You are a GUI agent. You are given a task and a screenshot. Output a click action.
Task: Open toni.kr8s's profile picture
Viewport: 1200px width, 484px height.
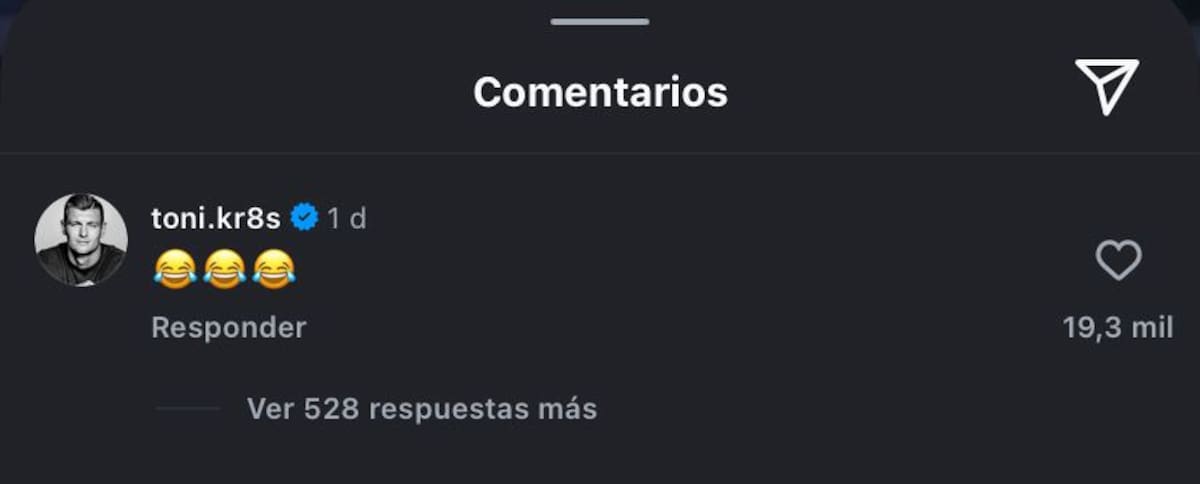click(81, 240)
